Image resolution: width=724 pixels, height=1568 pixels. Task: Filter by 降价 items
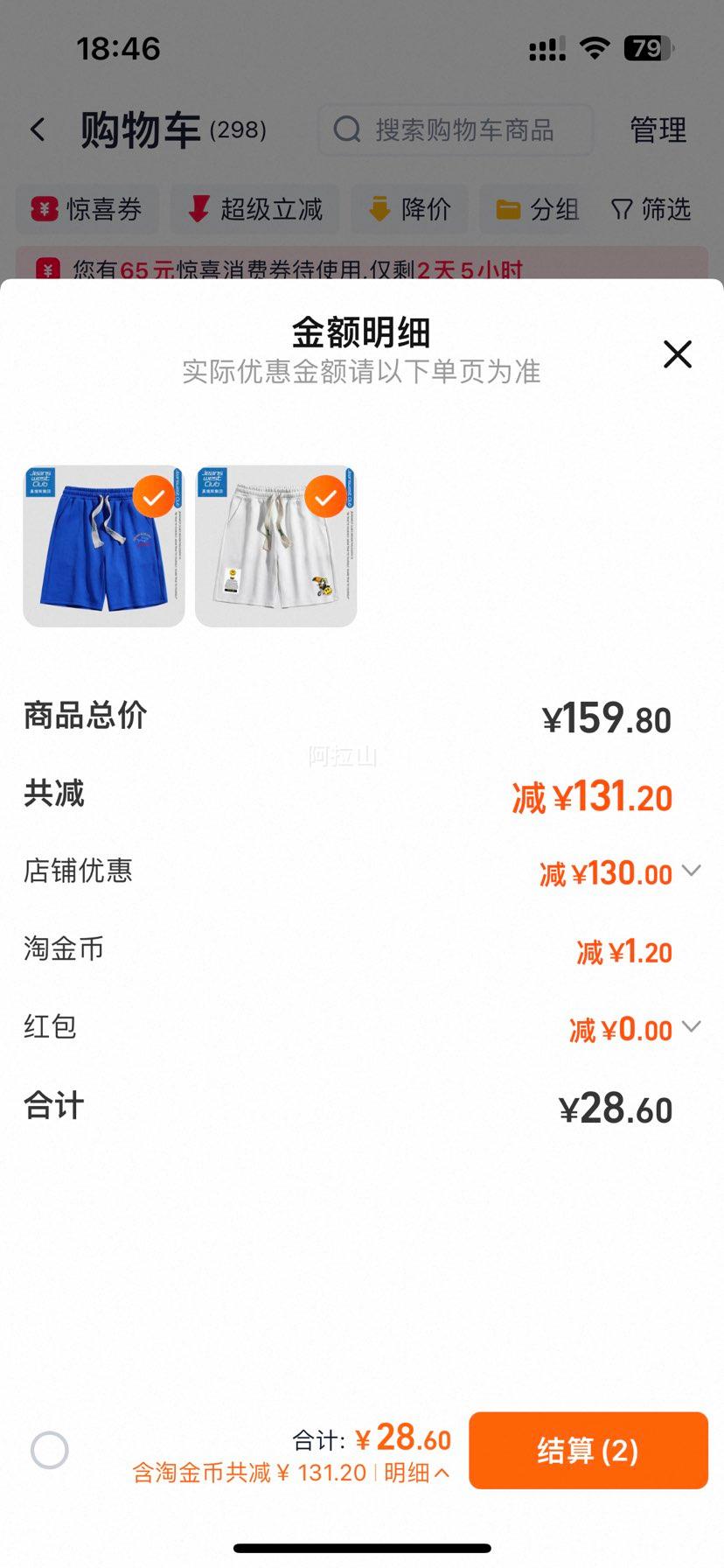(409, 209)
